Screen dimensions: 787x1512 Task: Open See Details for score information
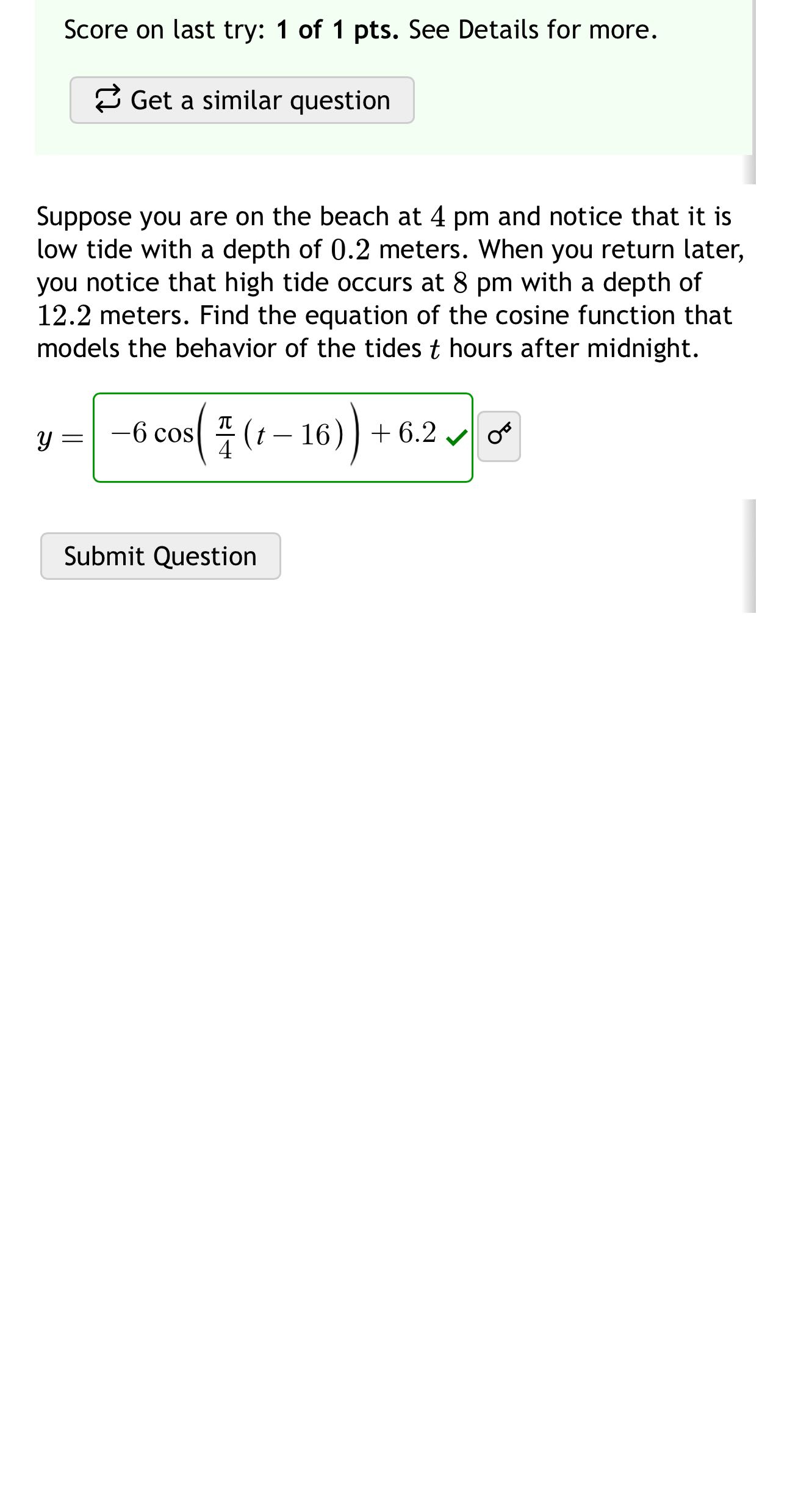point(531,28)
